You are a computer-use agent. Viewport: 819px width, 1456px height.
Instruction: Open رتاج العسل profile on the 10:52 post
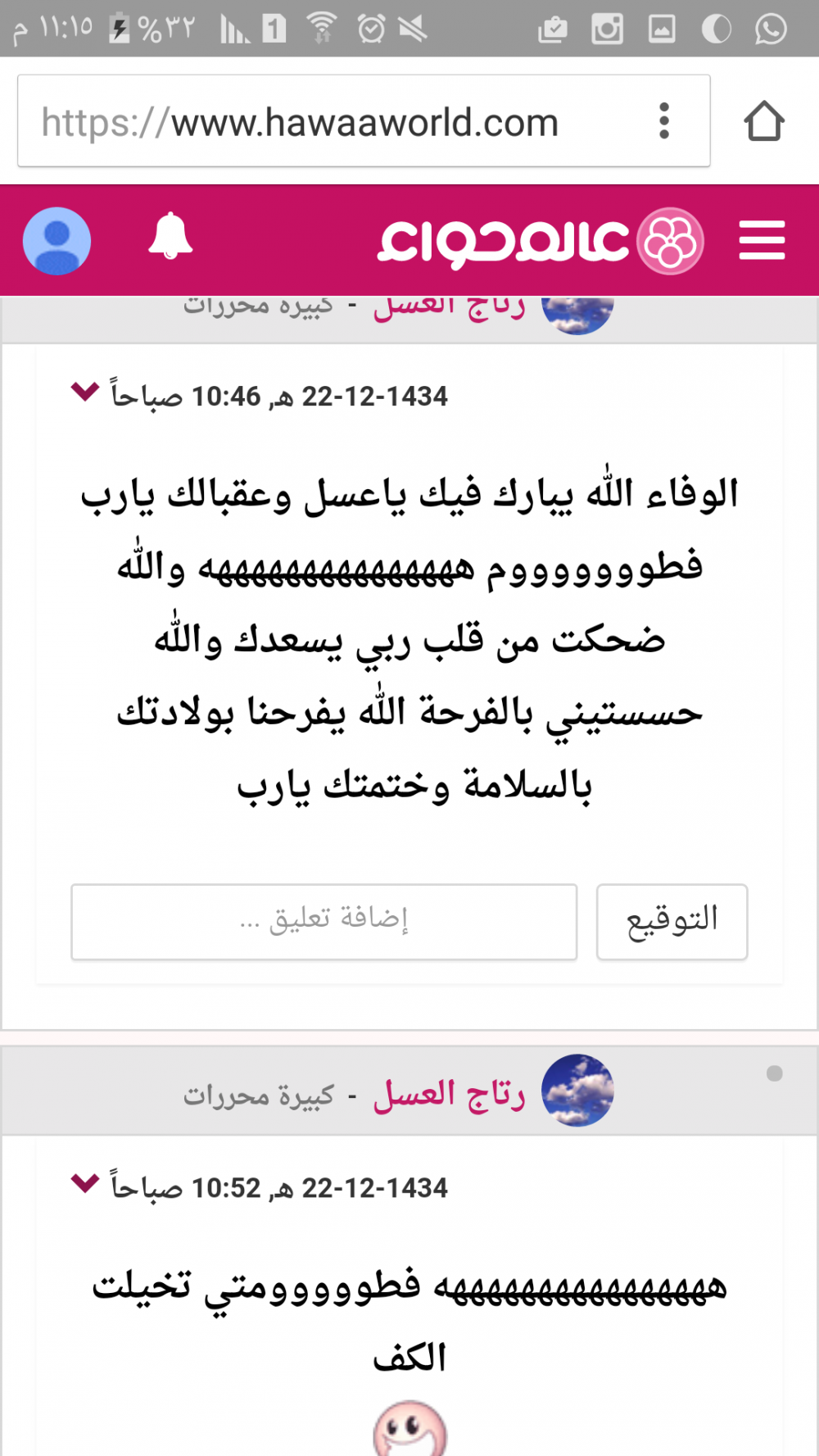point(449,1095)
